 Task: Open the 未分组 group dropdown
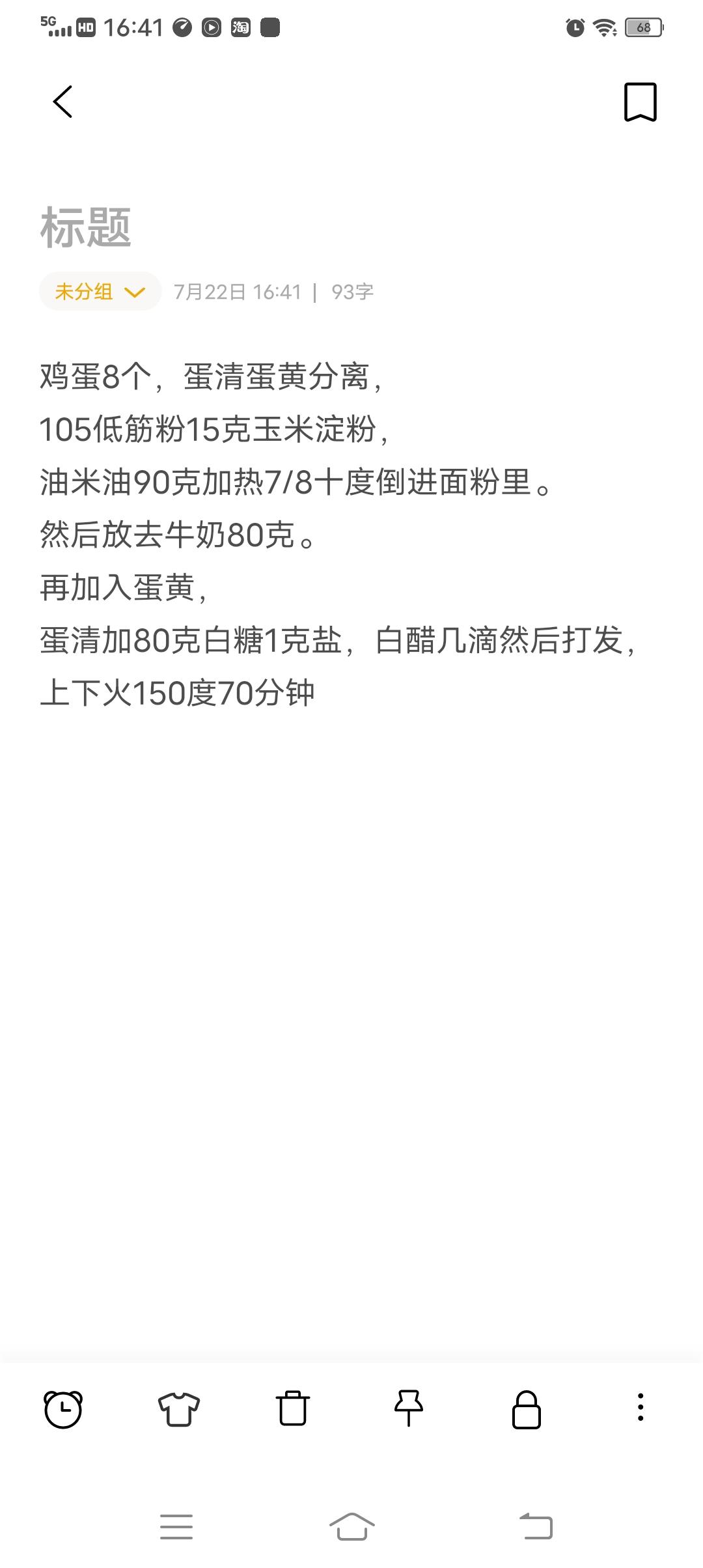click(x=100, y=291)
